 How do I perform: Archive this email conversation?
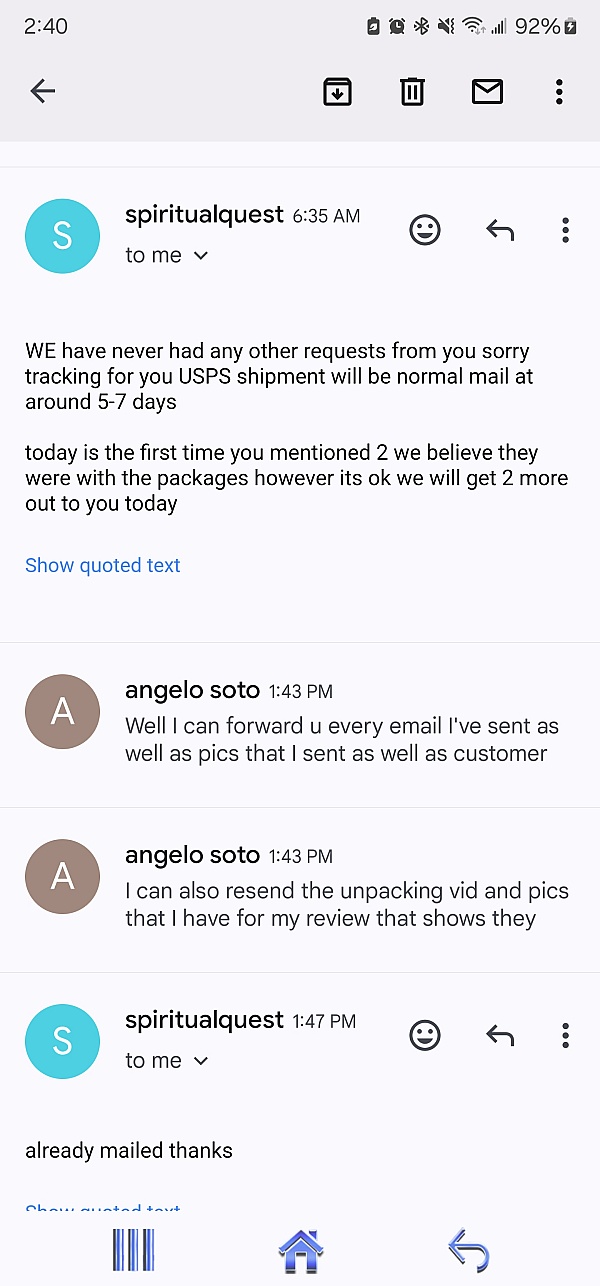point(338,92)
